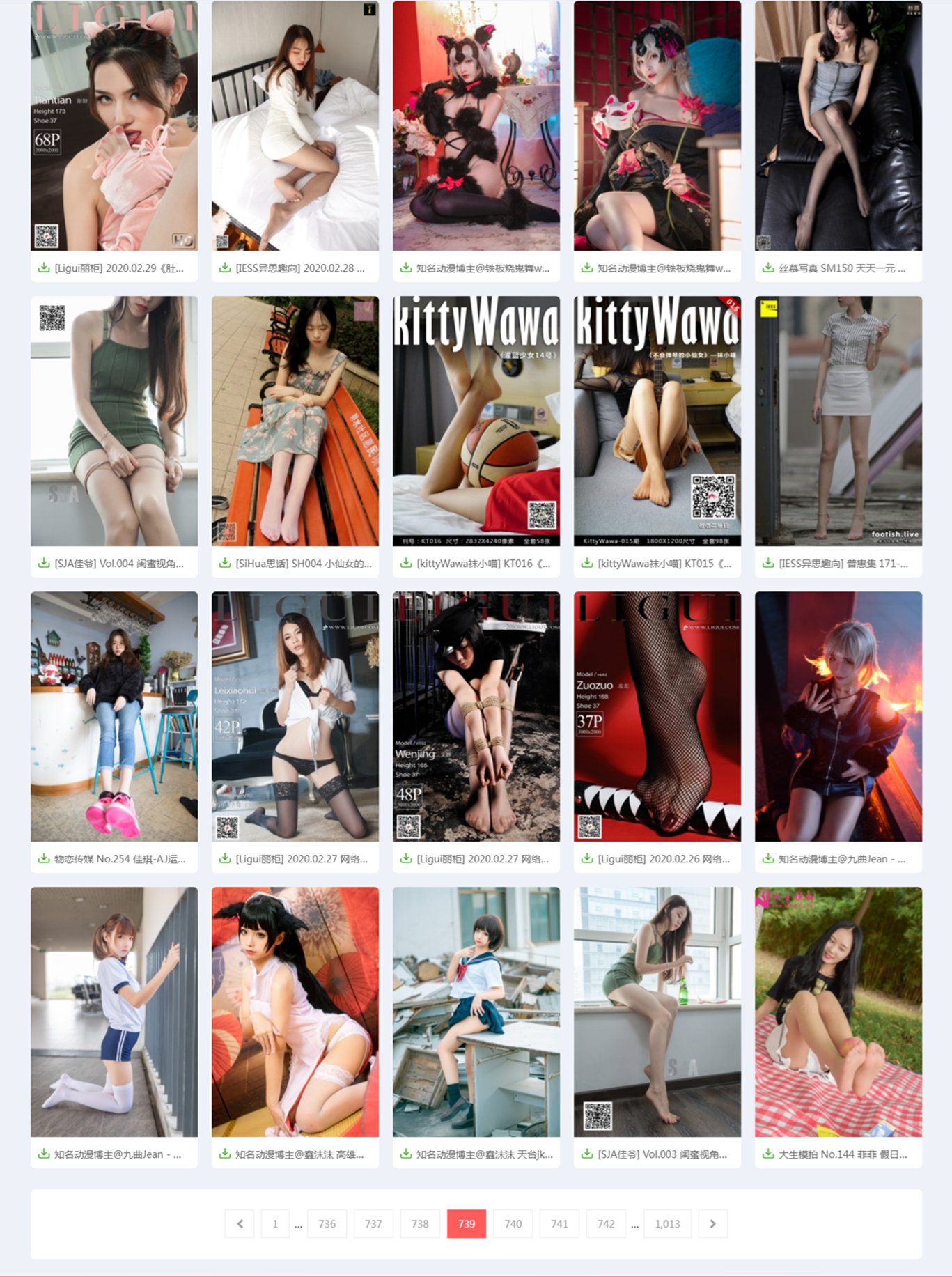Jump to first page 1

tap(275, 1223)
